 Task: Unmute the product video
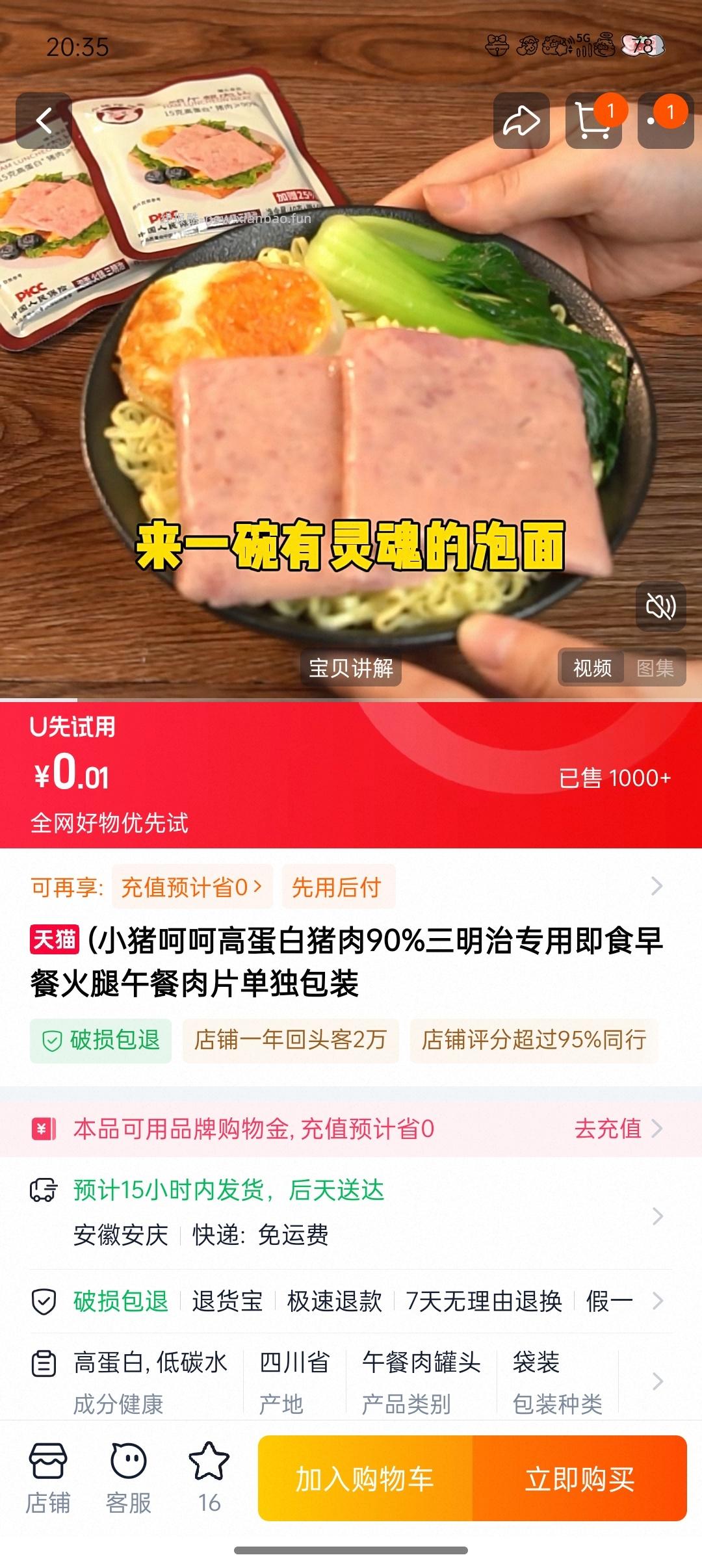(659, 608)
